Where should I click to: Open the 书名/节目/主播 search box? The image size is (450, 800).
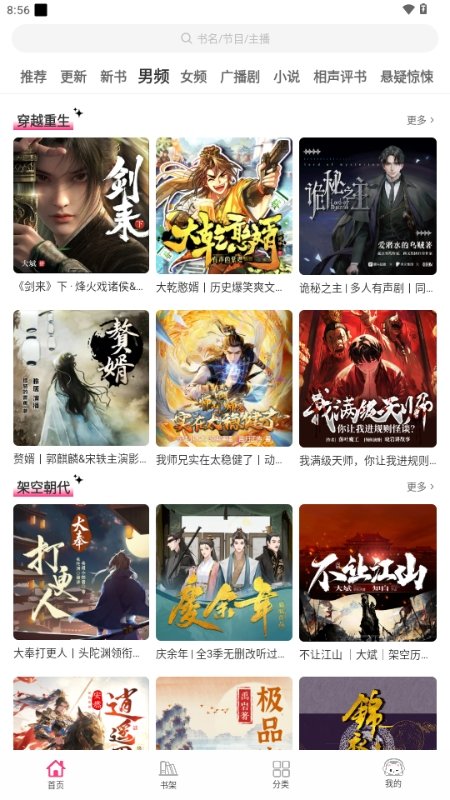pyautogui.click(x=225, y=38)
